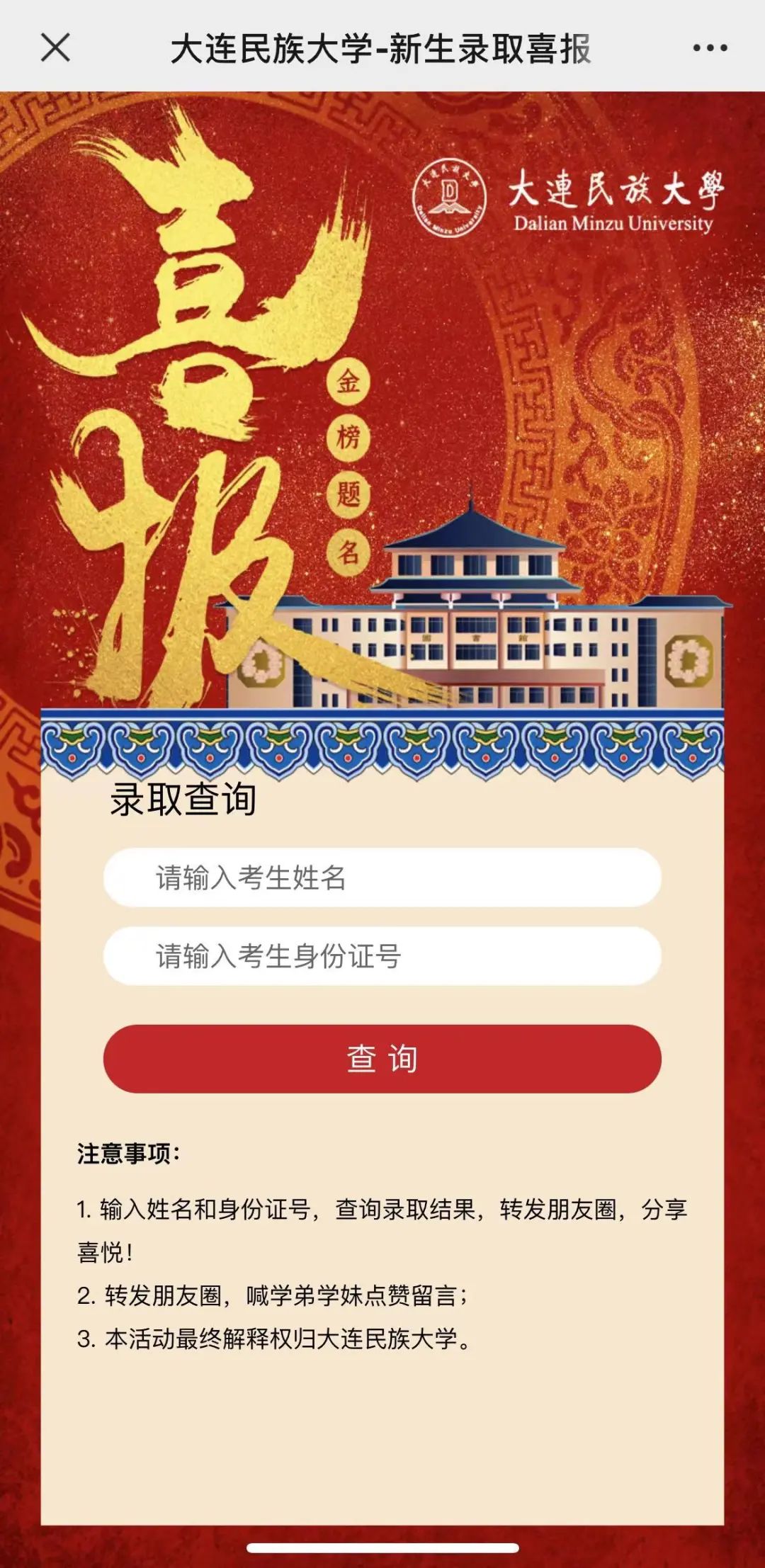Focus the ID card number field
The width and height of the screenshot is (765, 1568).
(x=382, y=956)
